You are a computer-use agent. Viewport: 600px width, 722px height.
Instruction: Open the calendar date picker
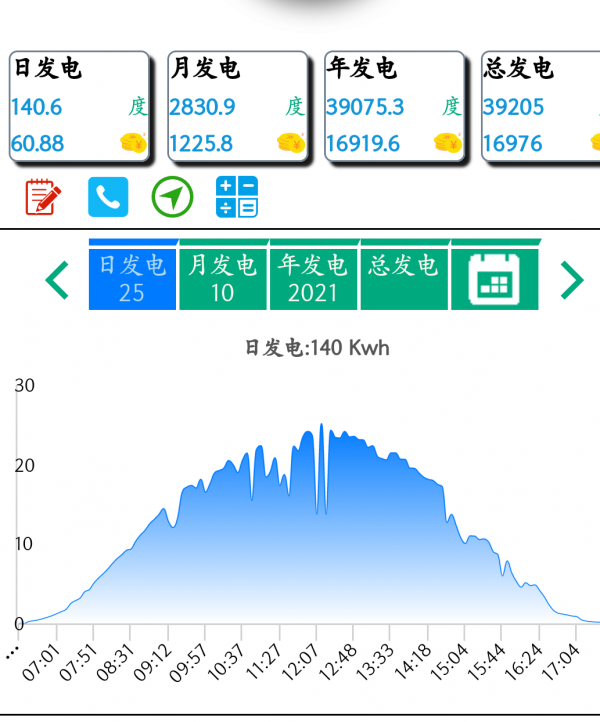click(495, 278)
